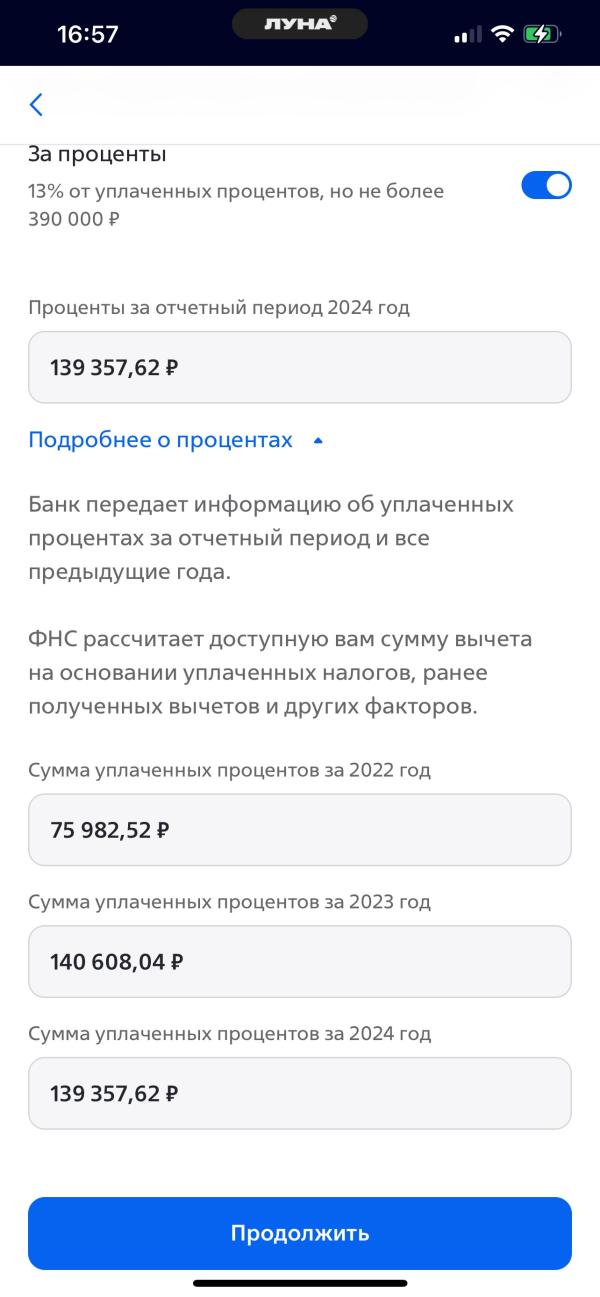
Task: Go back using the arrow icon
Action: coord(37,105)
